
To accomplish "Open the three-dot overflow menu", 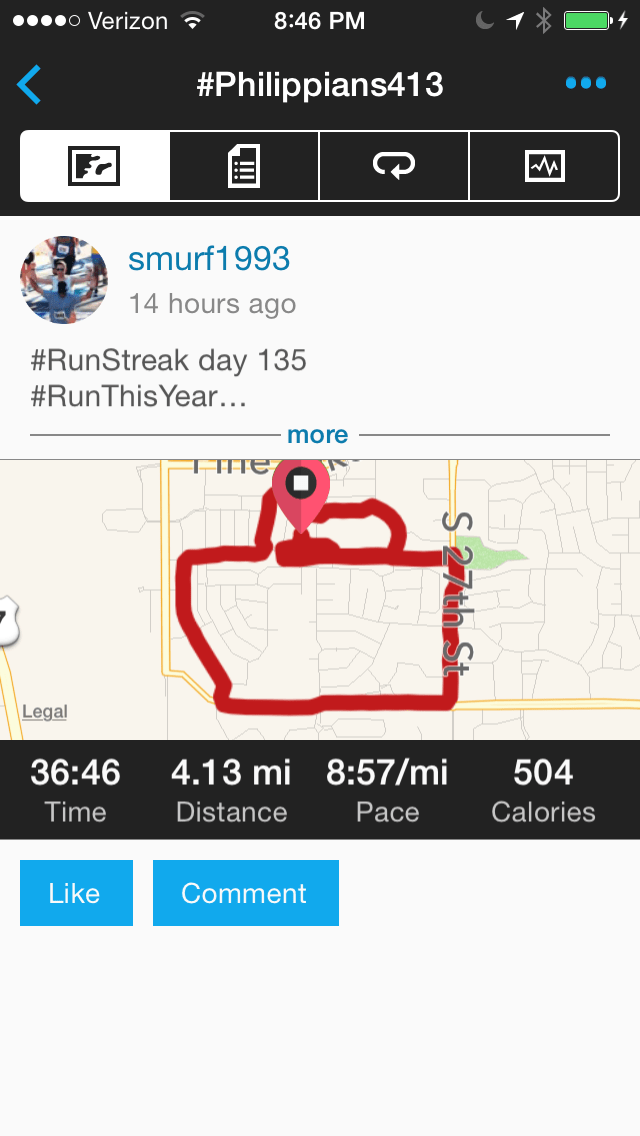I will 586,84.
